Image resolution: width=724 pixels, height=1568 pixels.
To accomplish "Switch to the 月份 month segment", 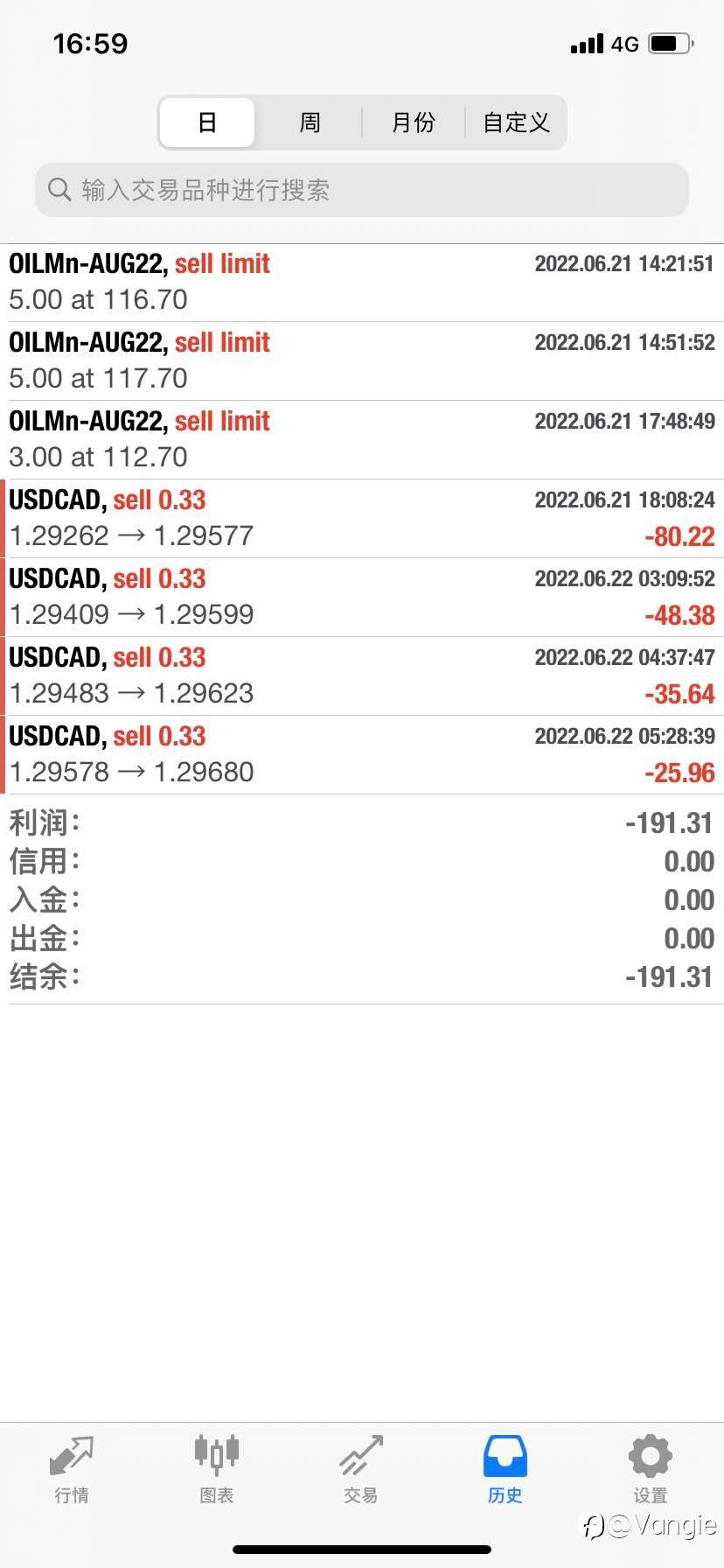I will (413, 122).
